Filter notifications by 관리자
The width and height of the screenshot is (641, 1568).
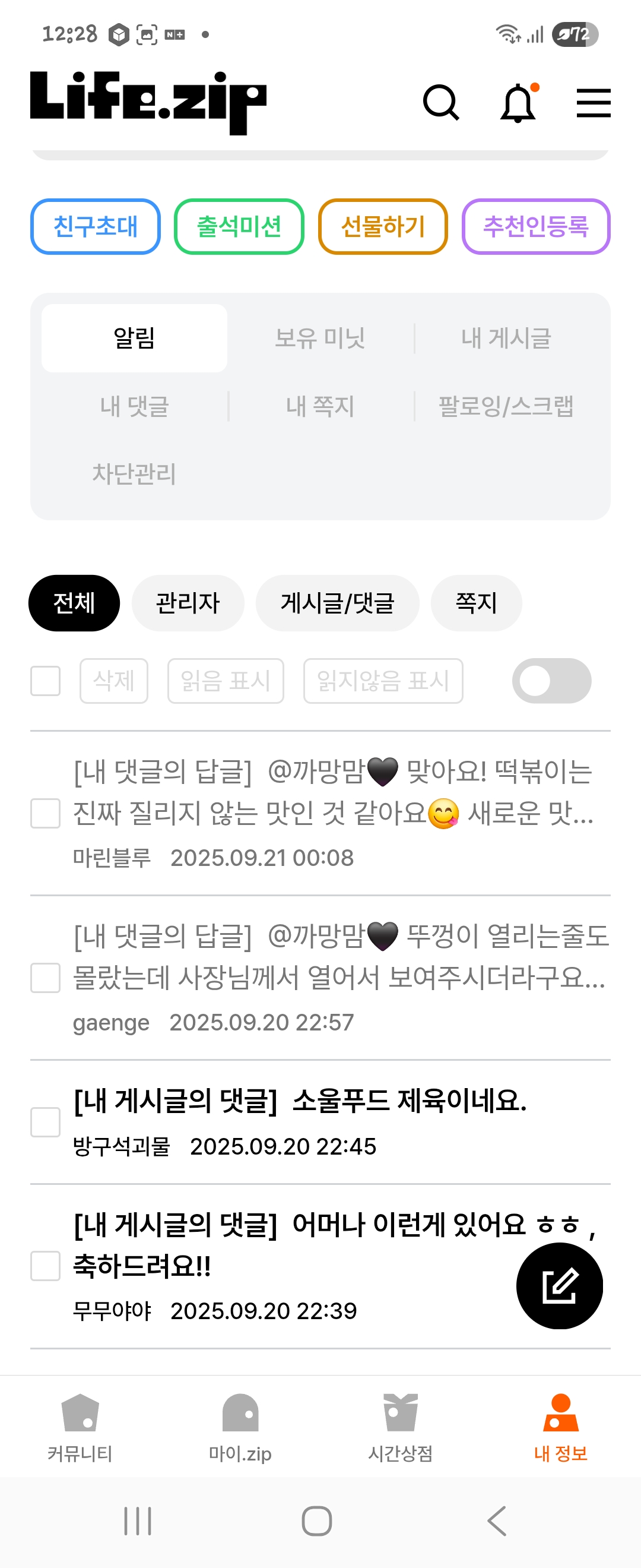click(188, 603)
